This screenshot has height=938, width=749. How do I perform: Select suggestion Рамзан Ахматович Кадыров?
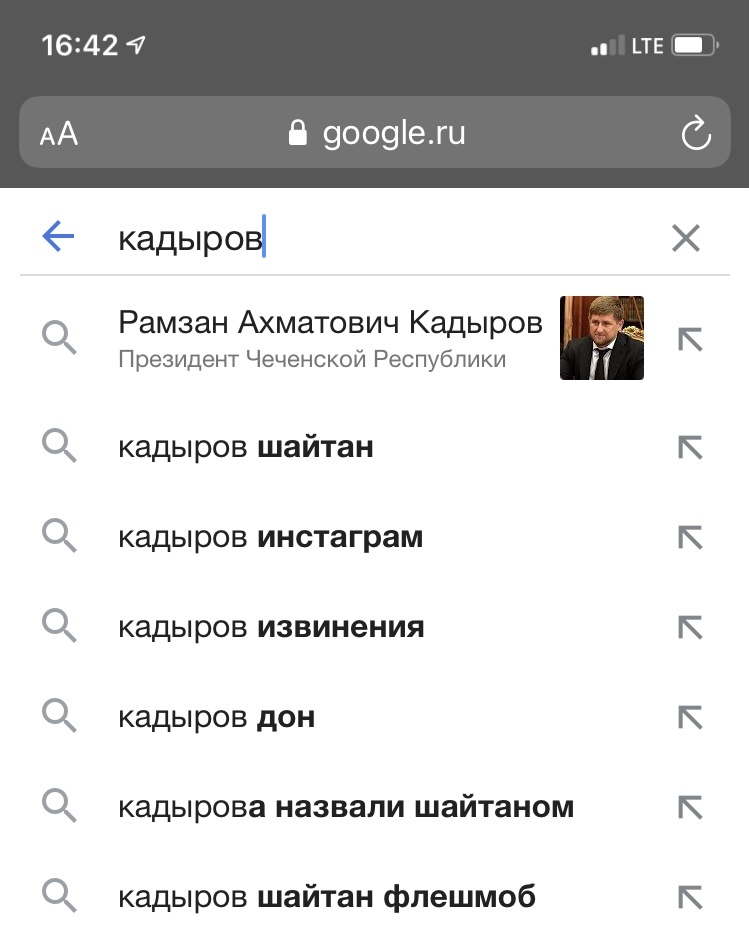(330, 338)
